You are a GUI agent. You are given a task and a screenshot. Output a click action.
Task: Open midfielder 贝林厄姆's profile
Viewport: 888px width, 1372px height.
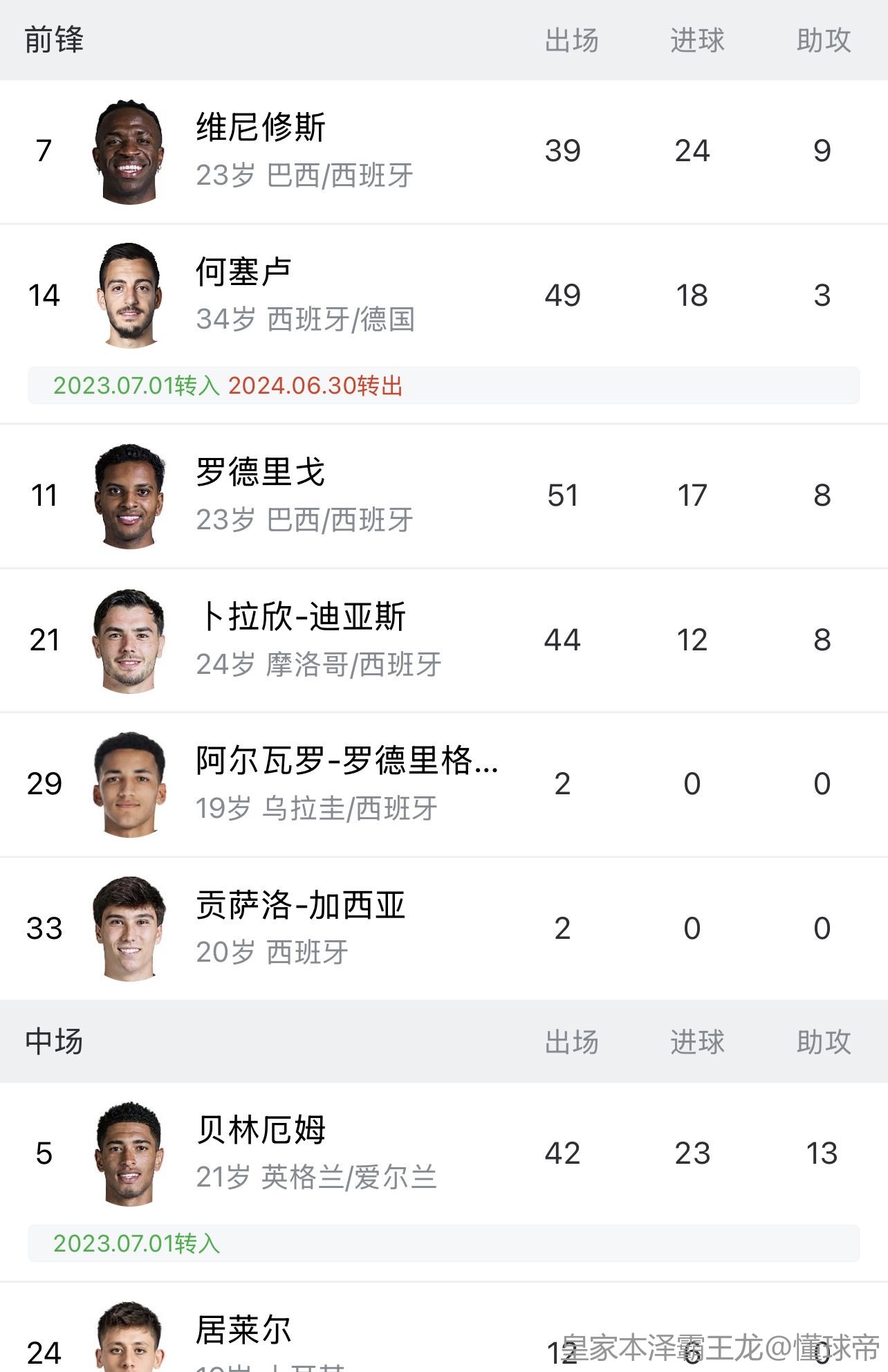[261, 1131]
